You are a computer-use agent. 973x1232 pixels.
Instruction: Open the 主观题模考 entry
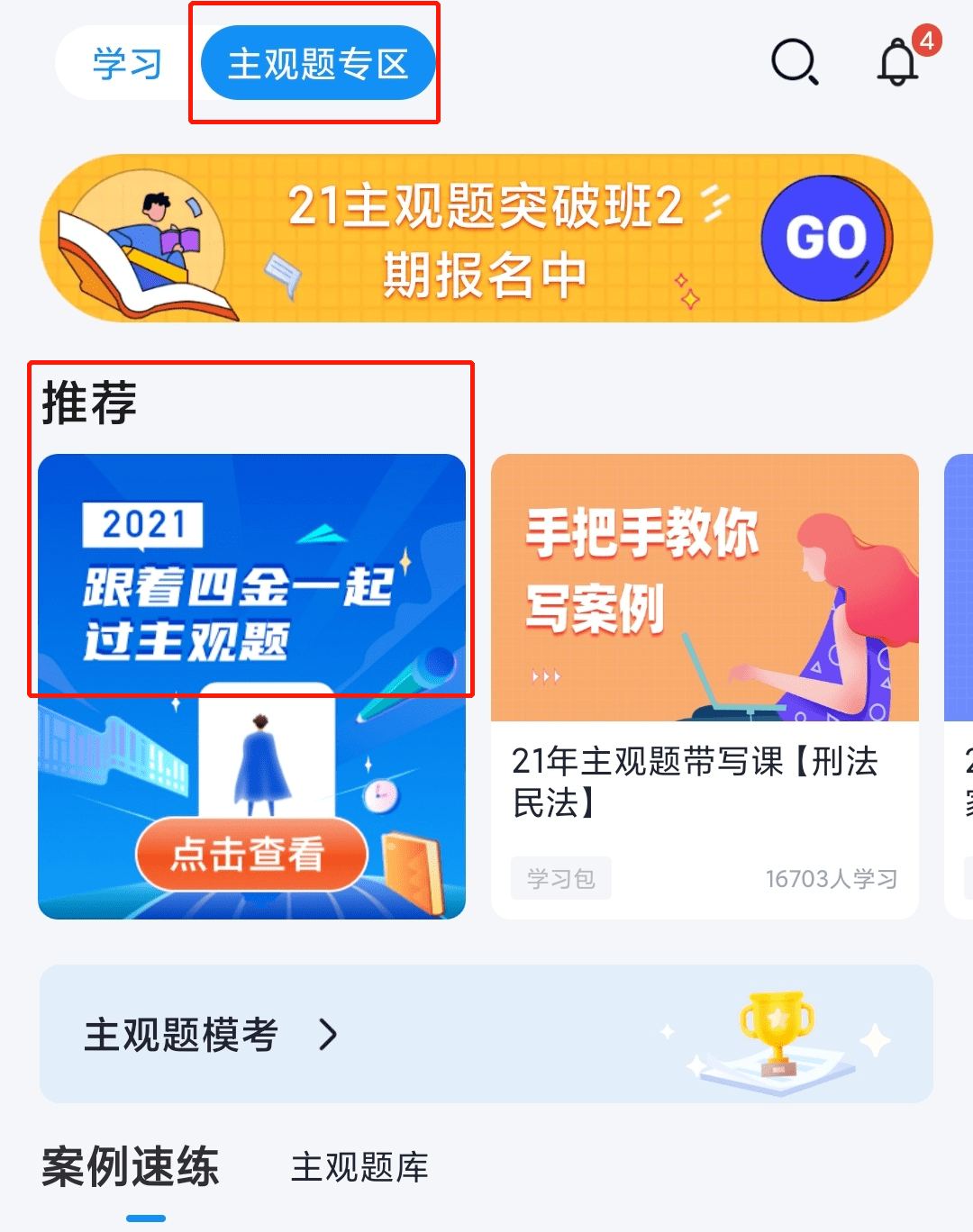tap(486, 1034)
